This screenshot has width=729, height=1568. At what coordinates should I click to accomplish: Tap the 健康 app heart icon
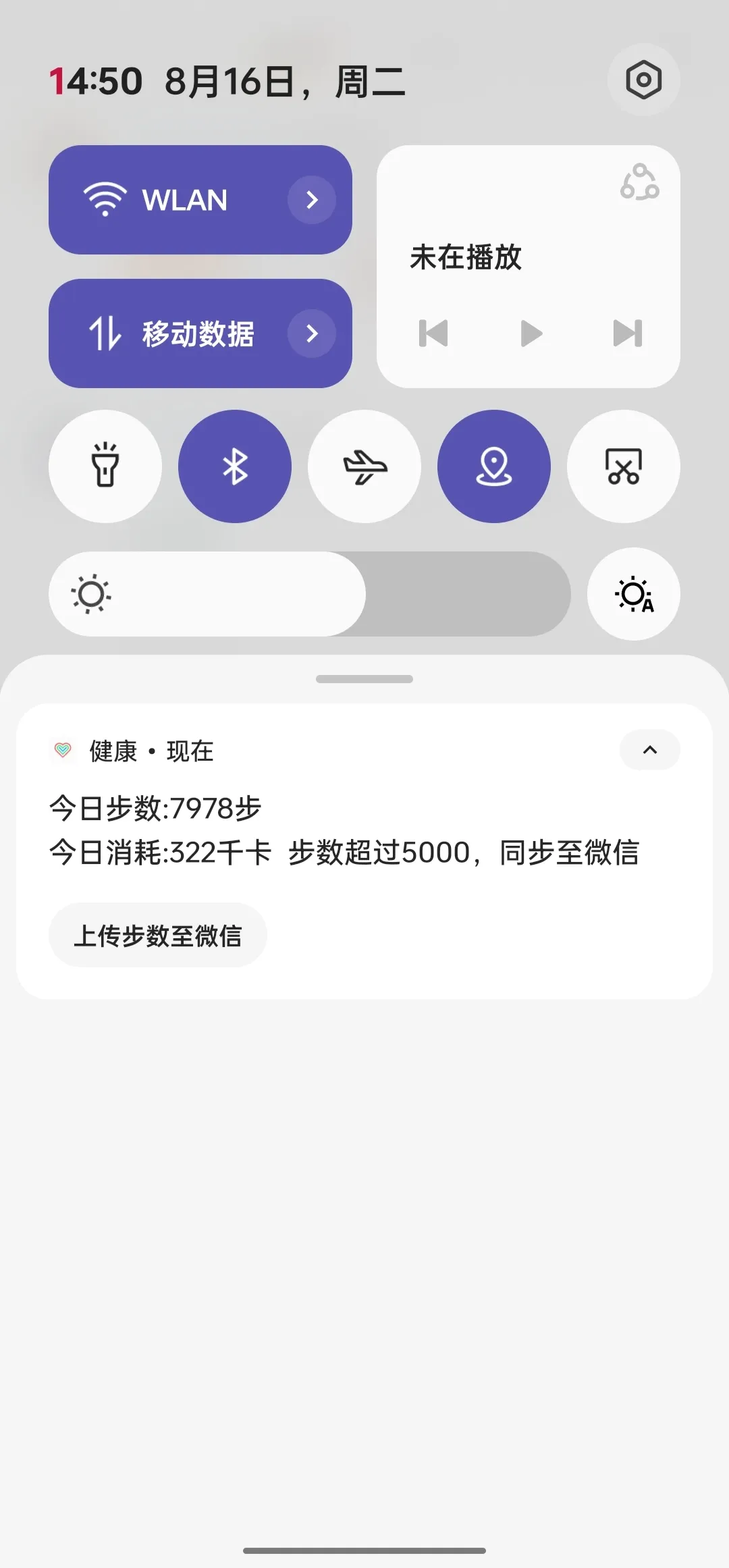tap(63, 751)
